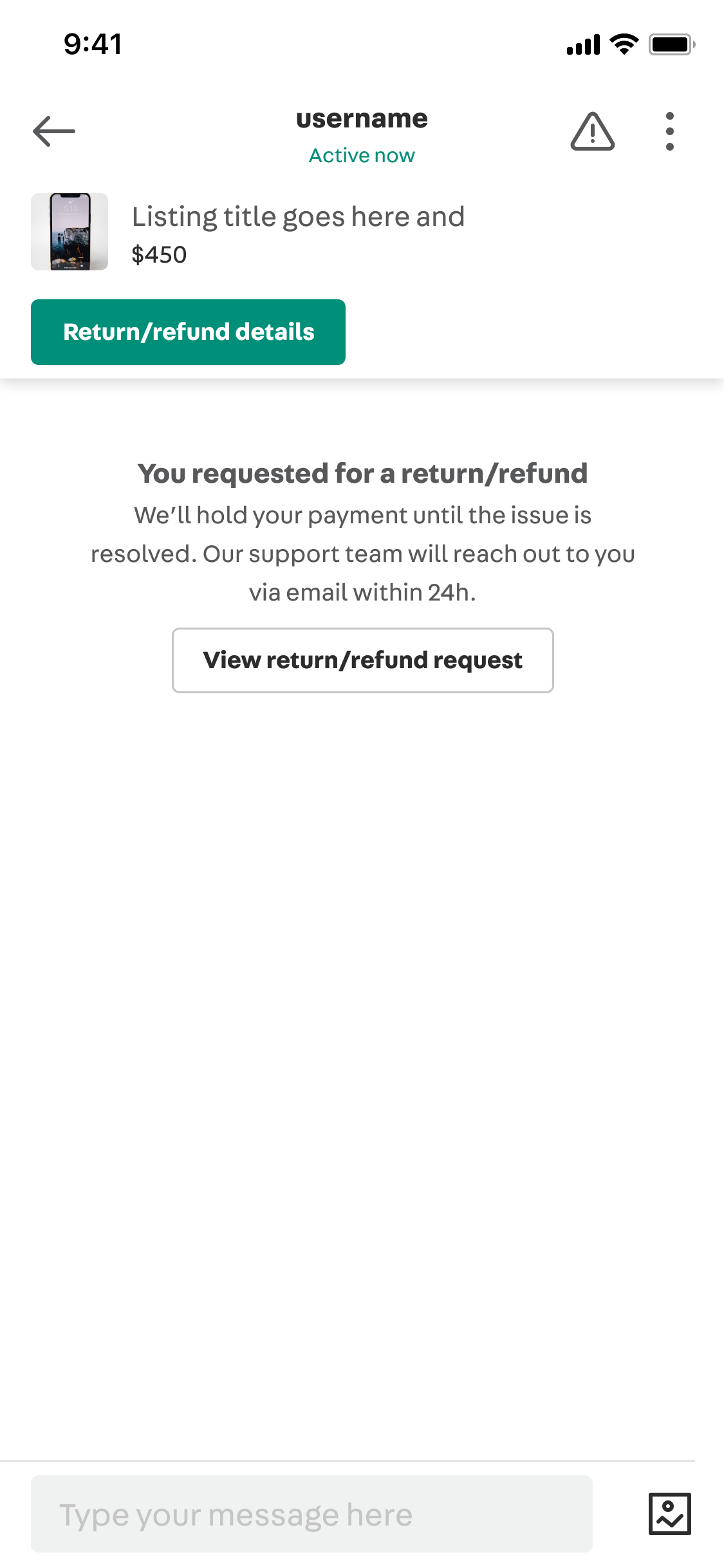Open the listing priced at $450
The height and width of the screenshot is (1568, 724).
point(248,232)
